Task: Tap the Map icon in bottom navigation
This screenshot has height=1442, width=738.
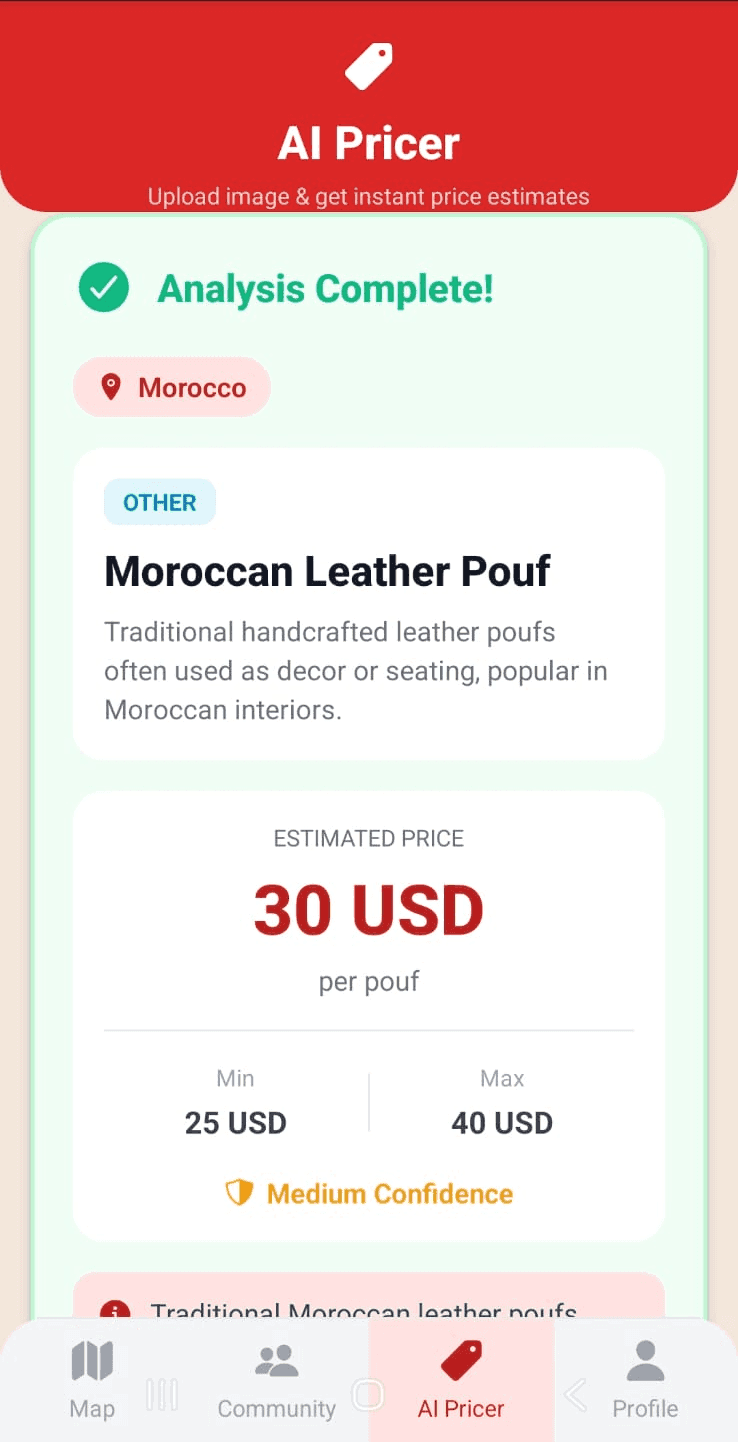Action: tap(92, 1358)
